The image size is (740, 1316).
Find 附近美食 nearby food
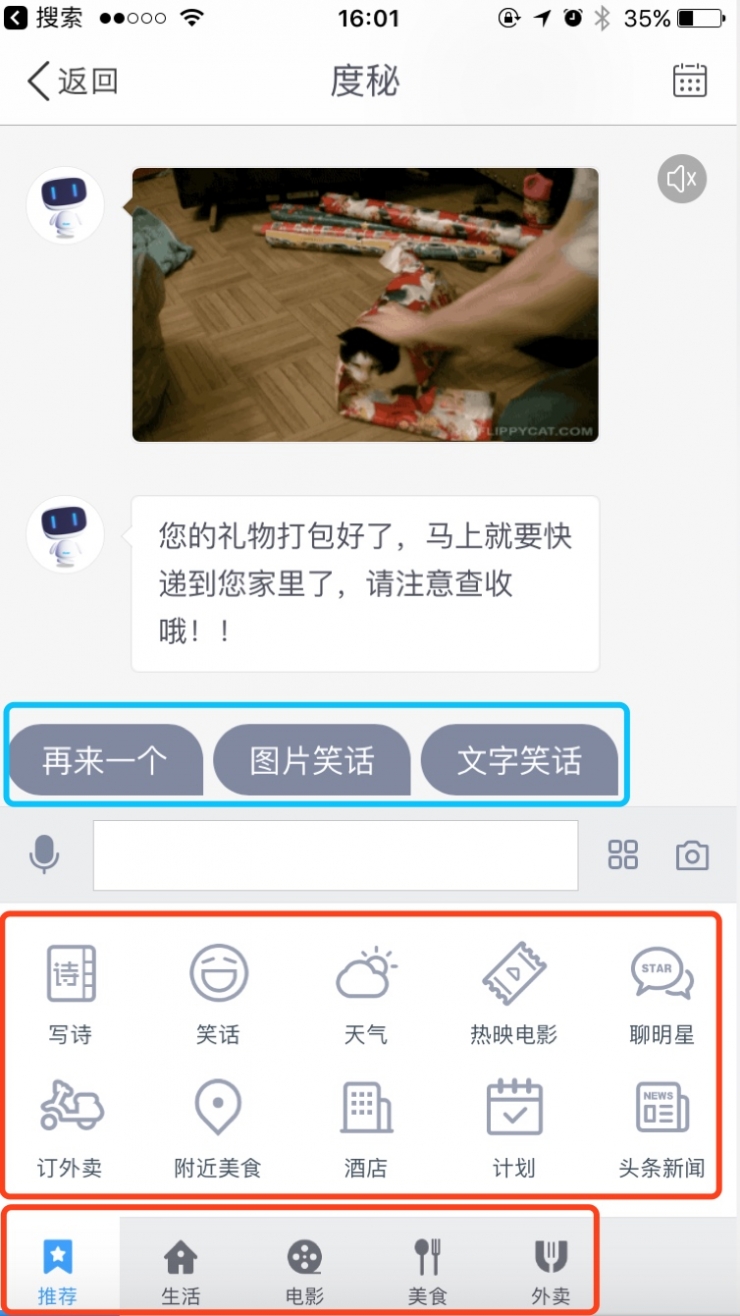click(217, 1125)
